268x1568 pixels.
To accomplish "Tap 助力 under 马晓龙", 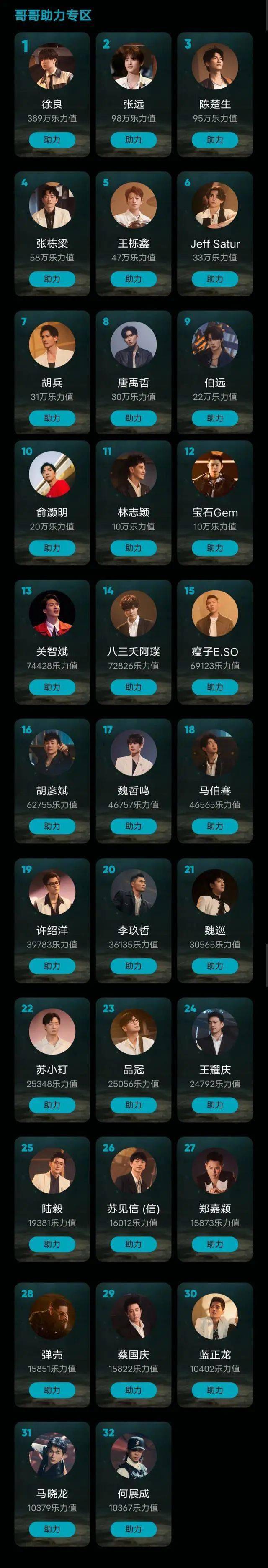I will click(52, 1529).
